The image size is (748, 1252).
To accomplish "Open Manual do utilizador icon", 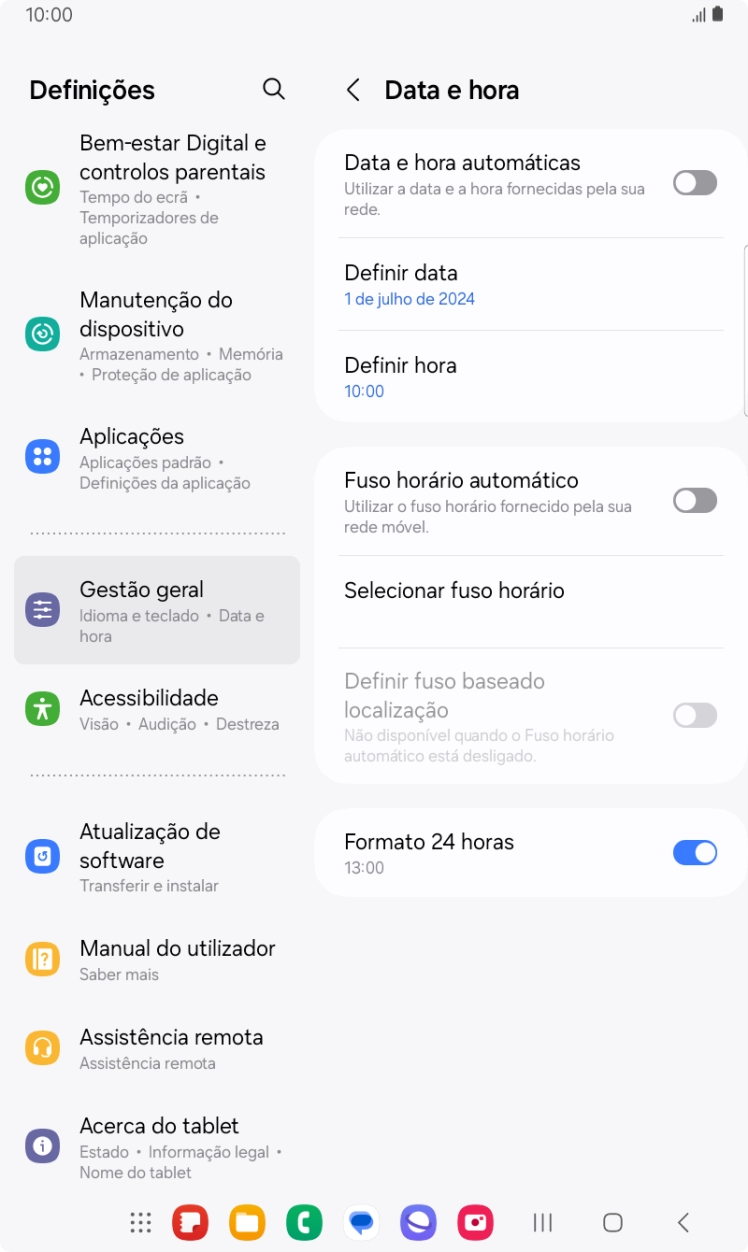I will [x=42, y=958].
